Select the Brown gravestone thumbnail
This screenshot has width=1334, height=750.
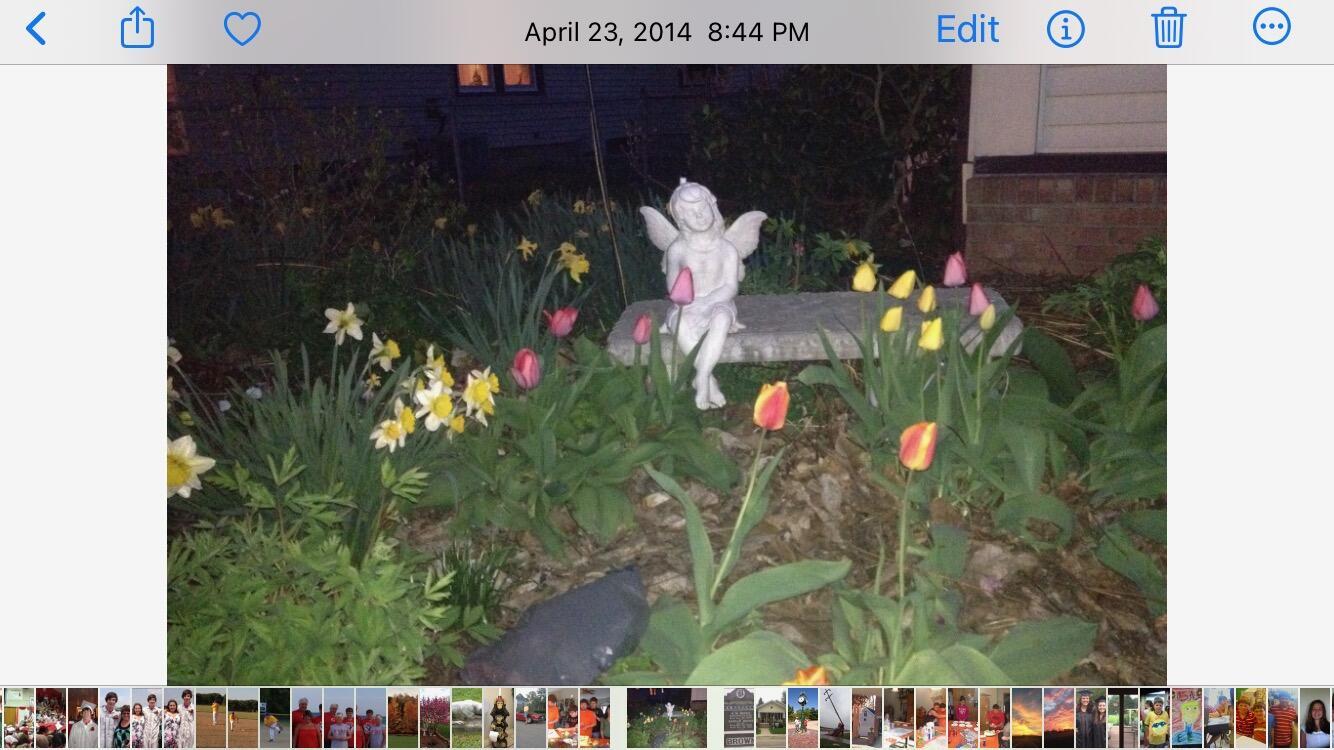(739, 718)
